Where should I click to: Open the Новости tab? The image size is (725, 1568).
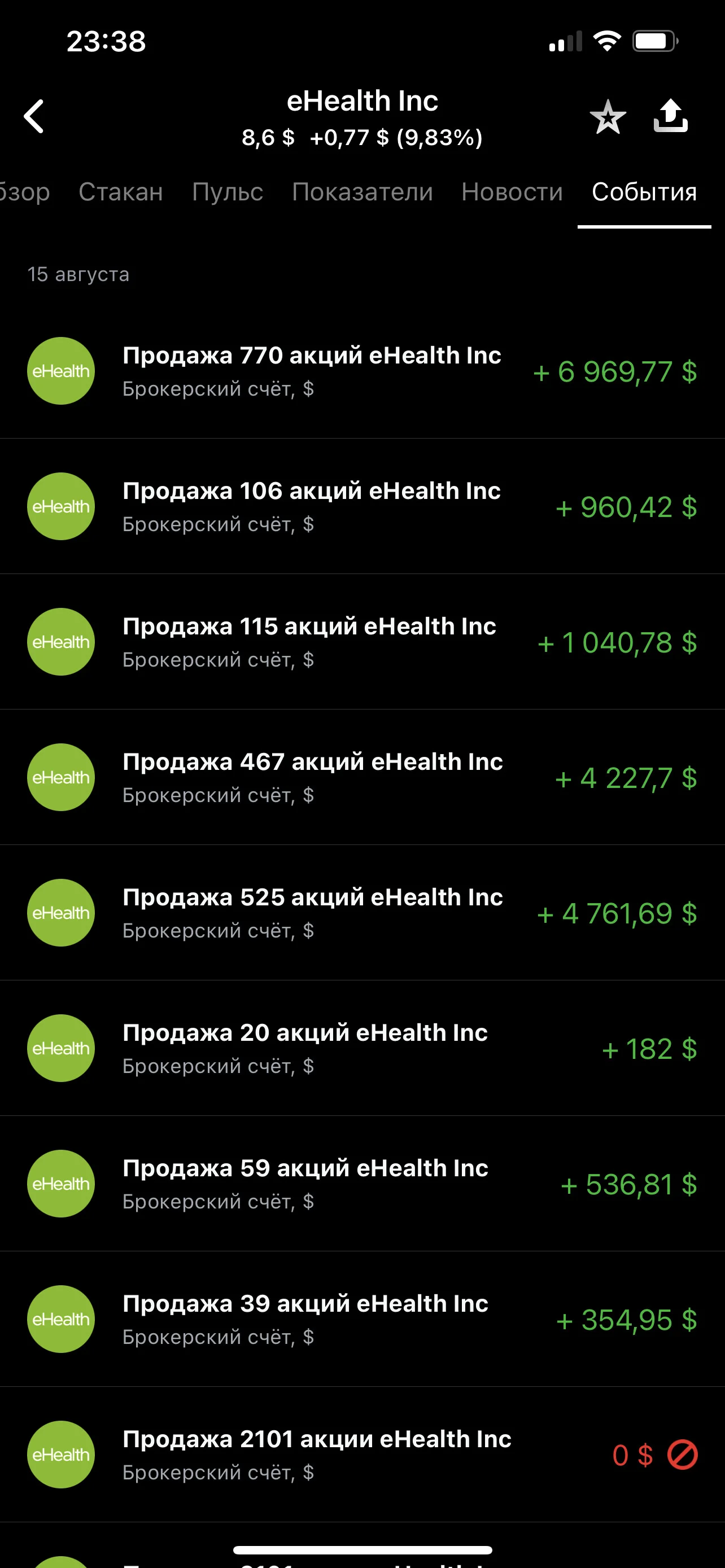512,192
